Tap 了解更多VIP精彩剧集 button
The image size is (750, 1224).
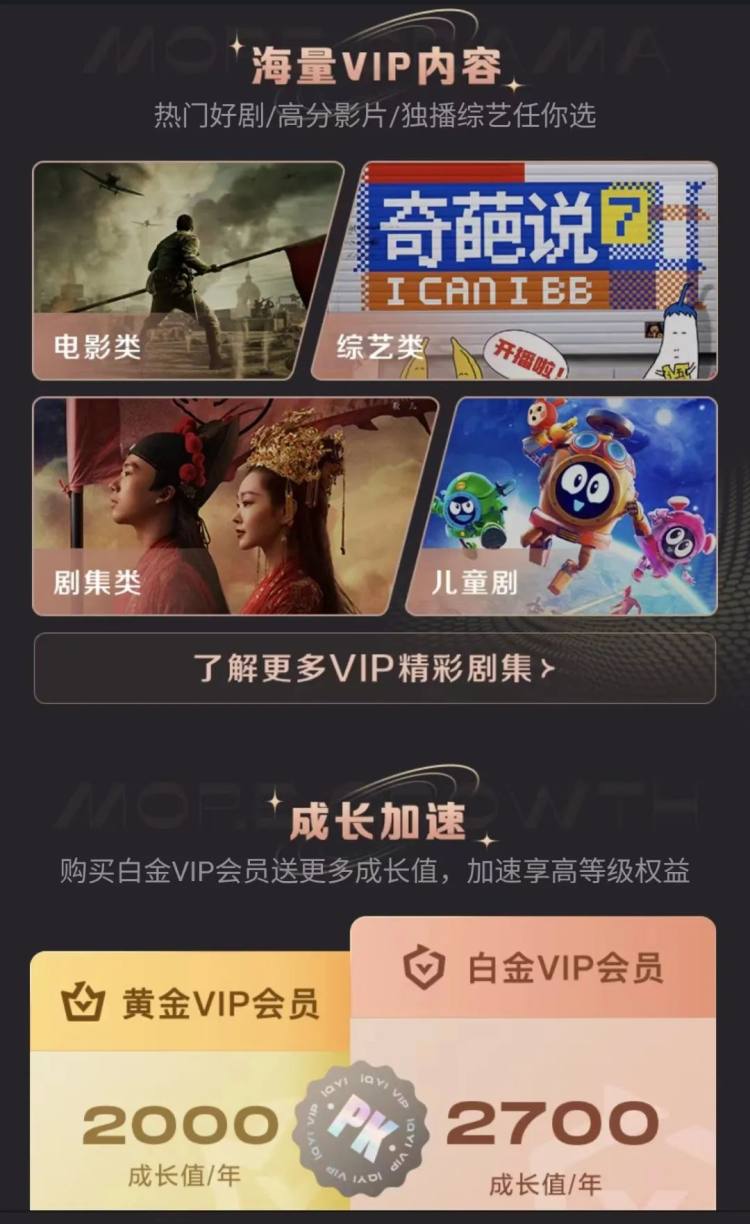tap(374, 668)
